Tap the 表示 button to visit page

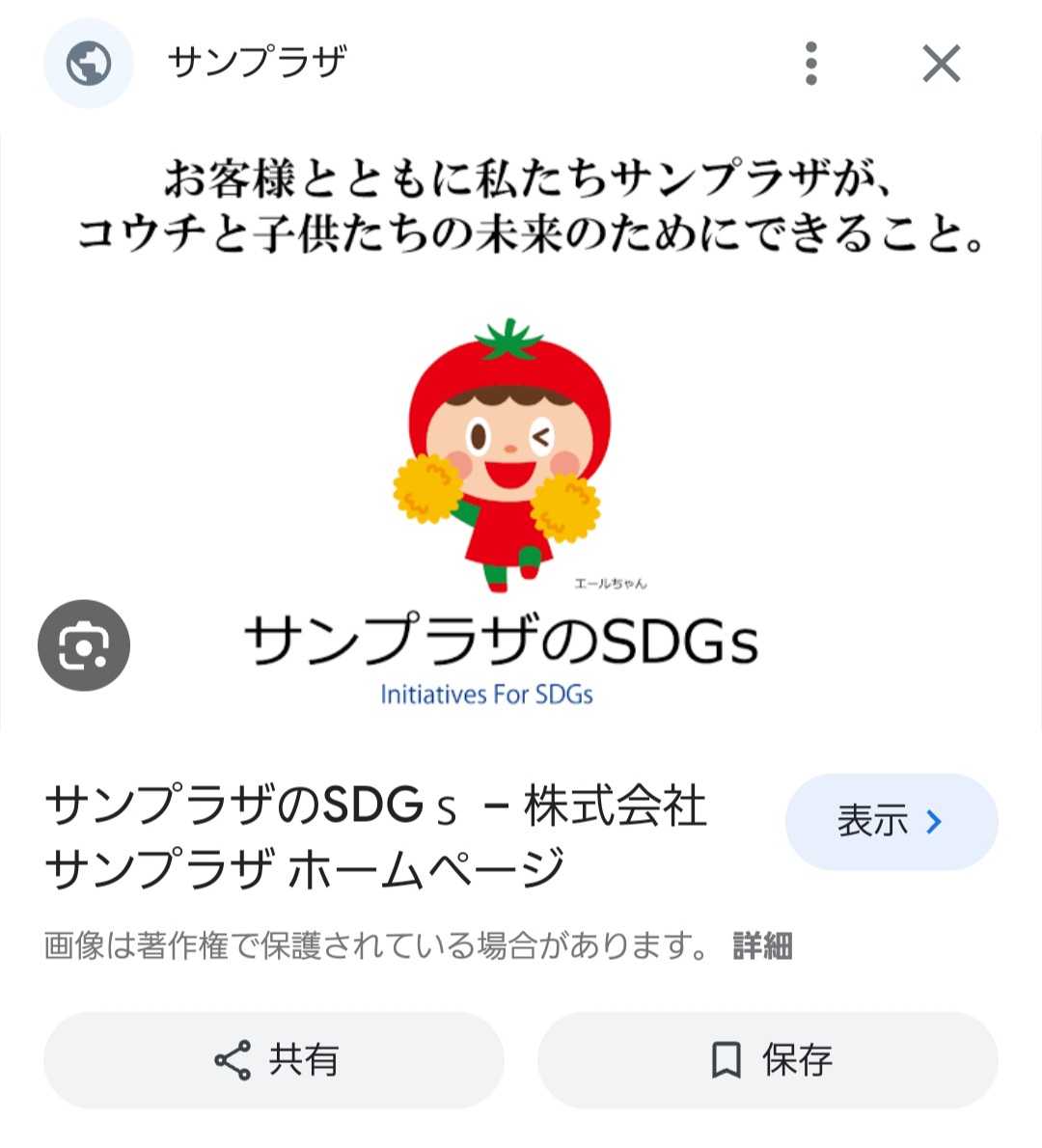[891, 822]
